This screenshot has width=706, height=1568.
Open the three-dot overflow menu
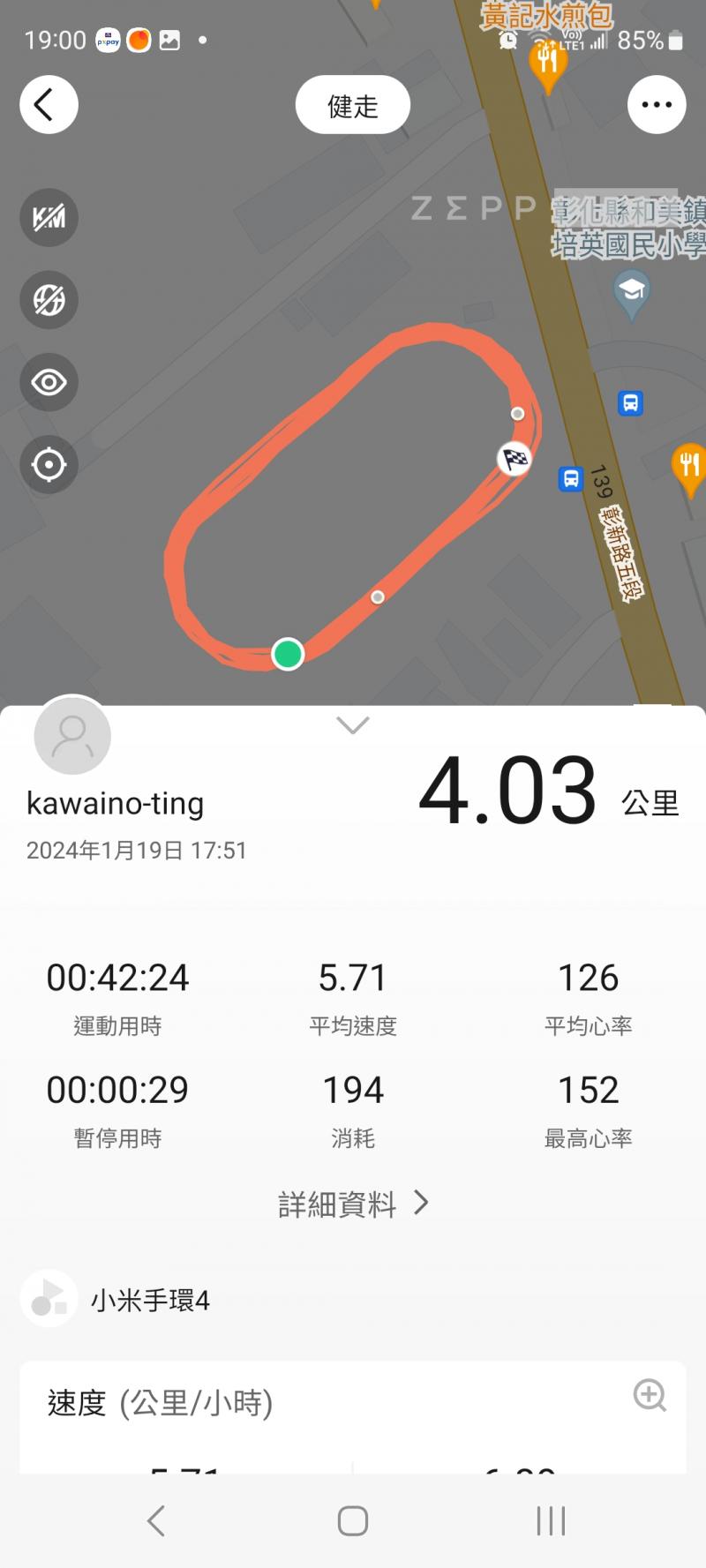(x=657, y=105)
